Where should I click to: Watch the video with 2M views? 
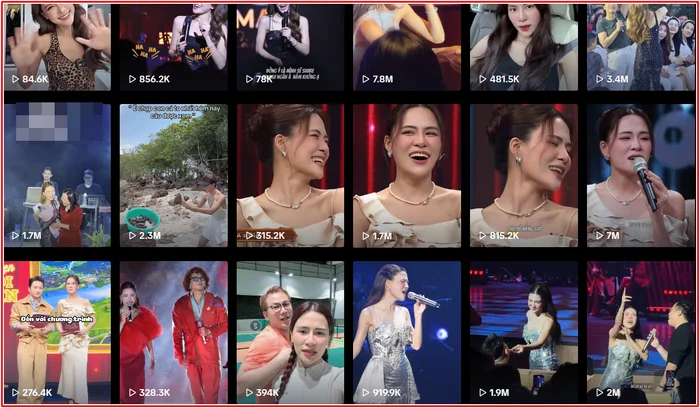pos(641,332)
